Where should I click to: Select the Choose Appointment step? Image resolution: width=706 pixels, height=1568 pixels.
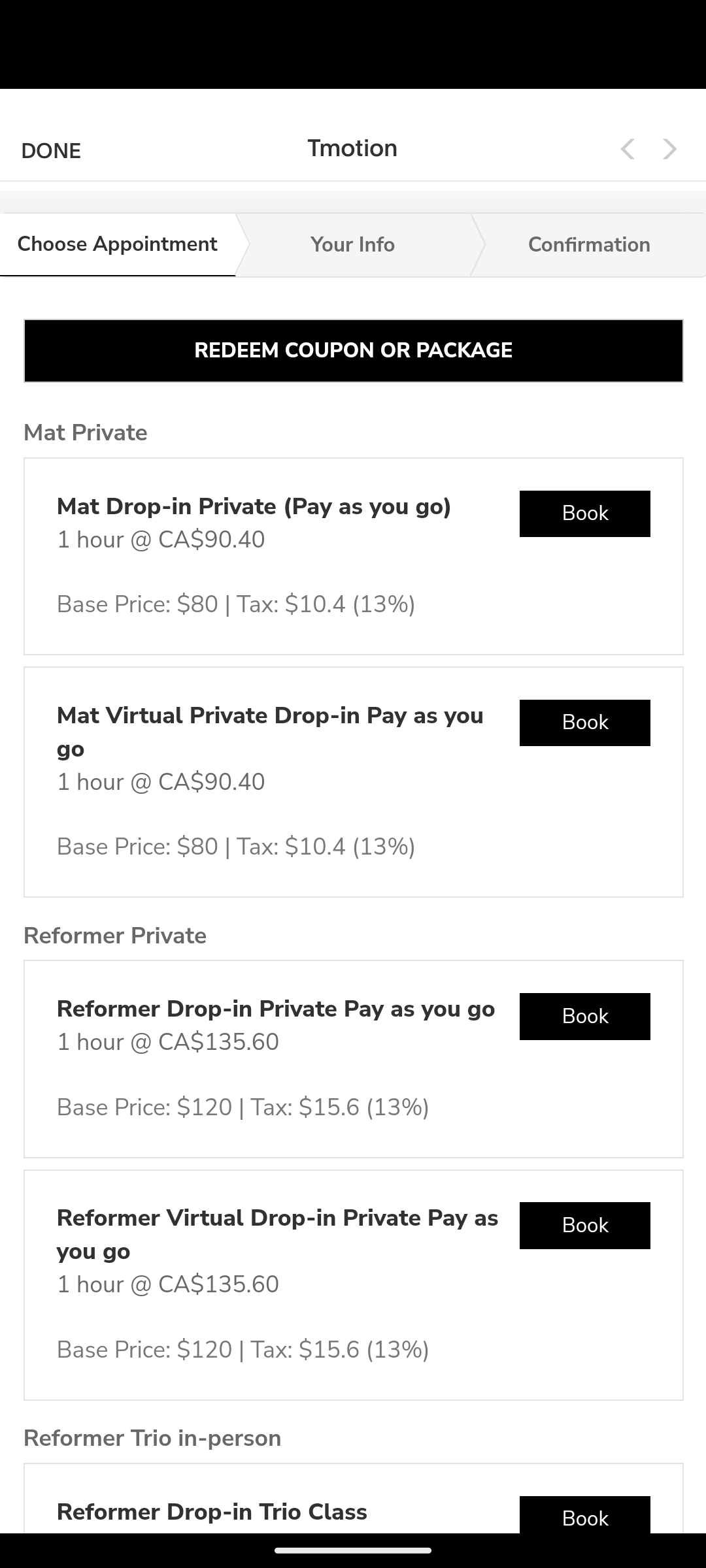(118, 244)
